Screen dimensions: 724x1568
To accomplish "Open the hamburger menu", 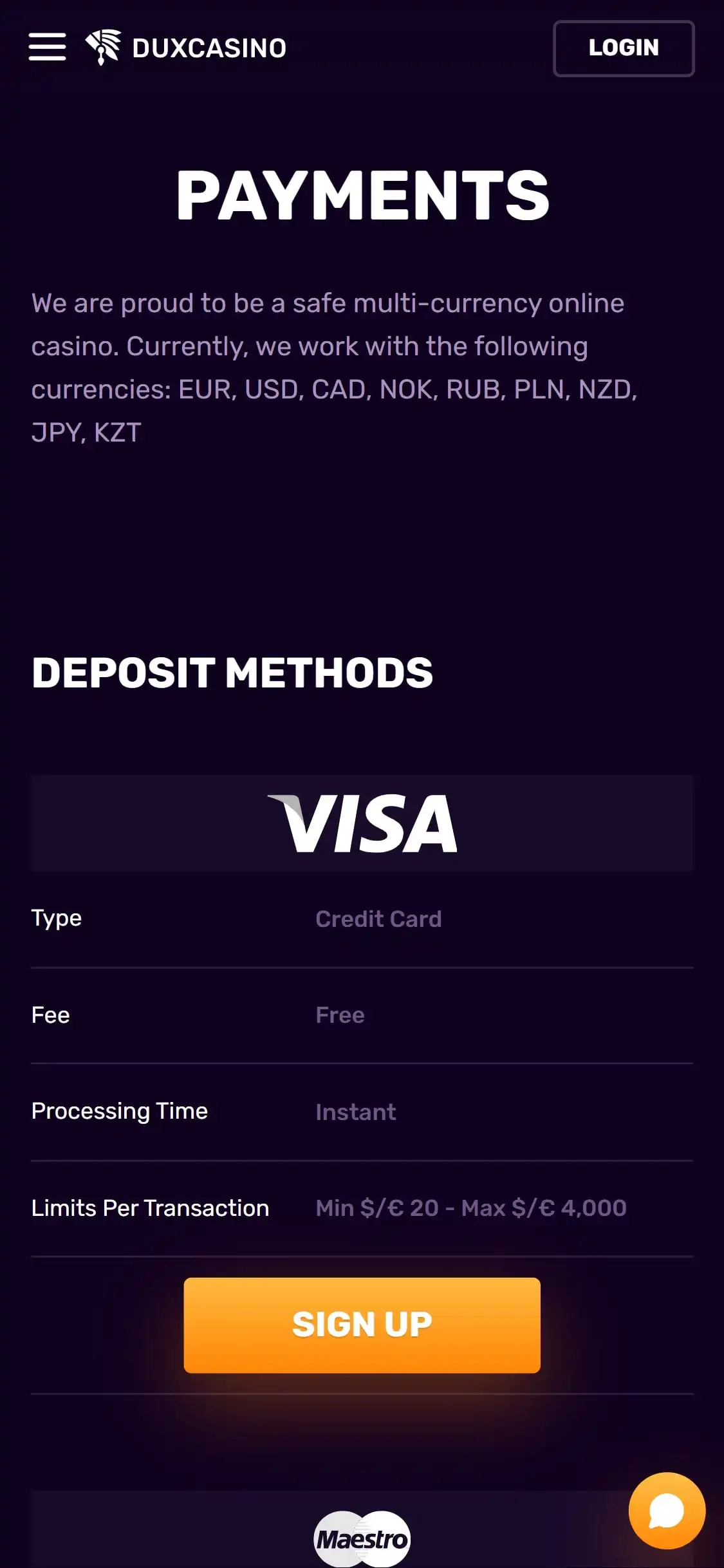I will tap(47, 47).
